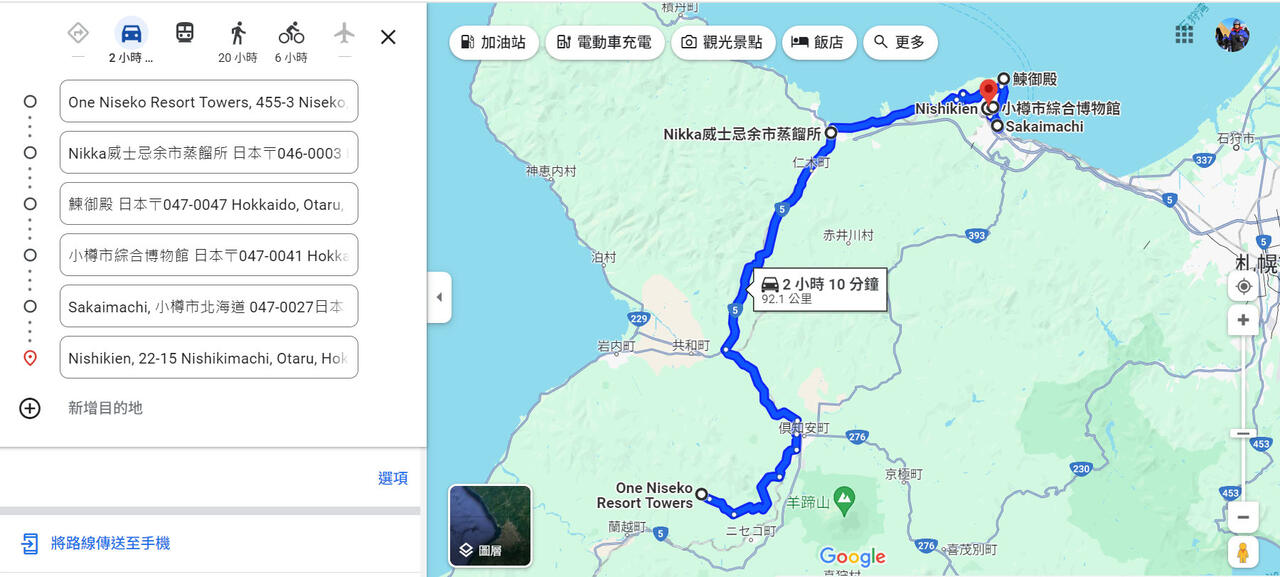This screenshot has height=577, width=1280.
Task: Open route options (選項)
Action: click(x=393, y=478)
